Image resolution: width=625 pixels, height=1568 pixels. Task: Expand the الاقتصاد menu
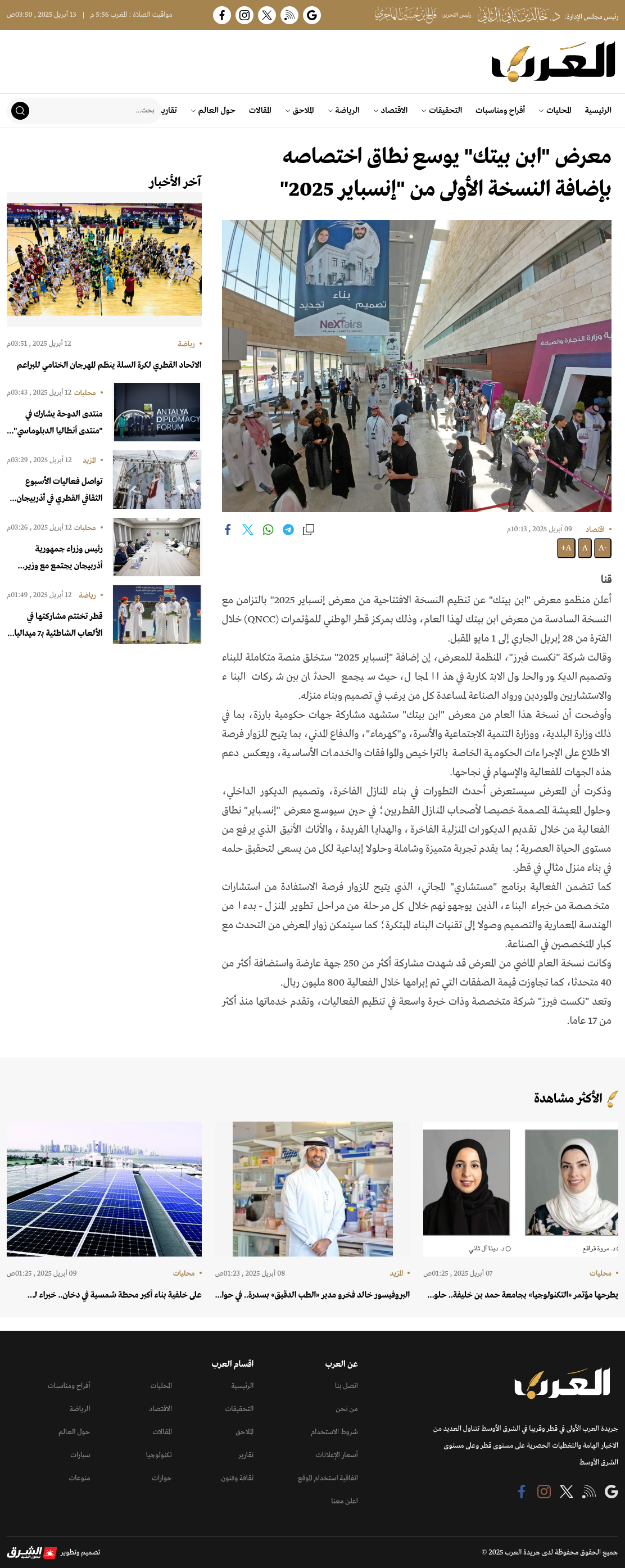[391, 110]
